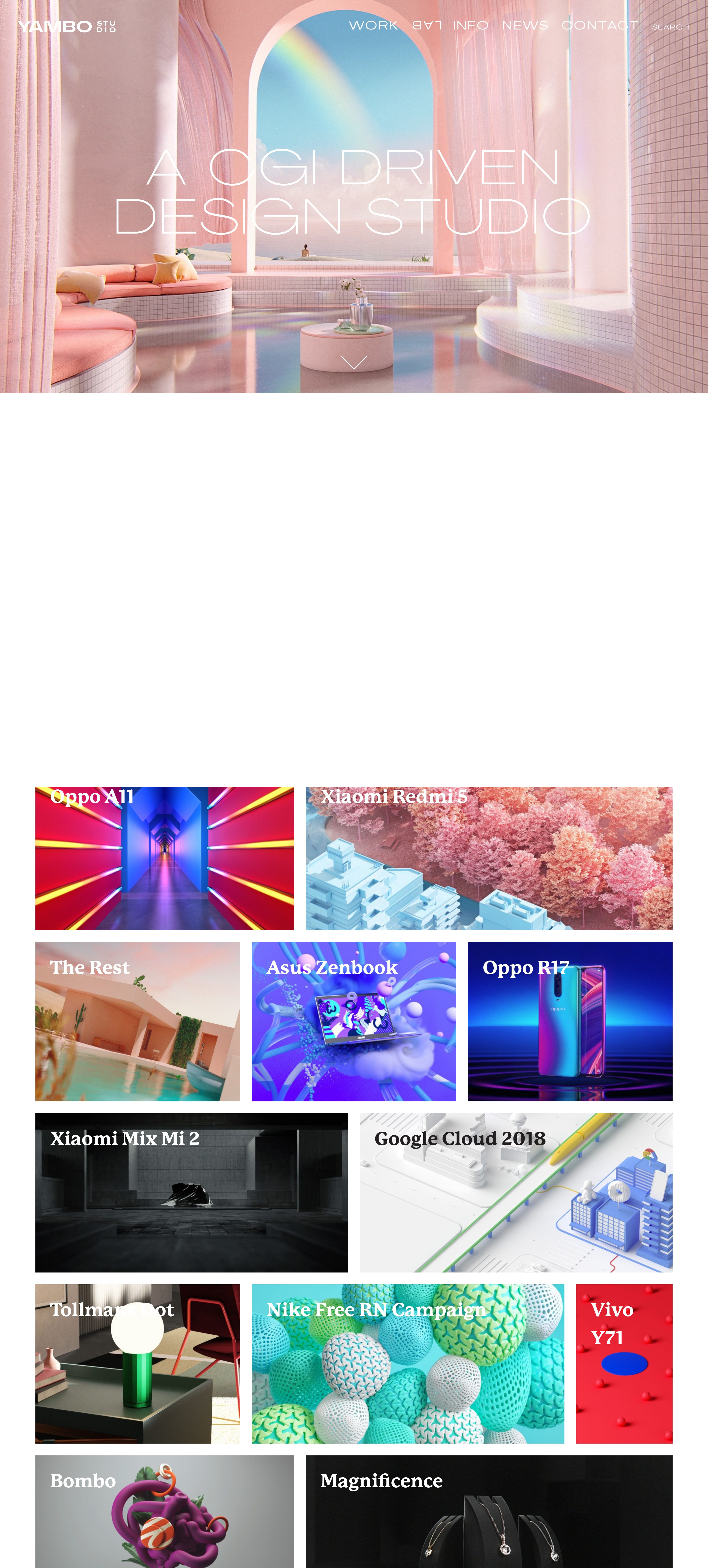Go to the LAB page
The height and width of the screenshot is (1568, 708).
[426, 26]
